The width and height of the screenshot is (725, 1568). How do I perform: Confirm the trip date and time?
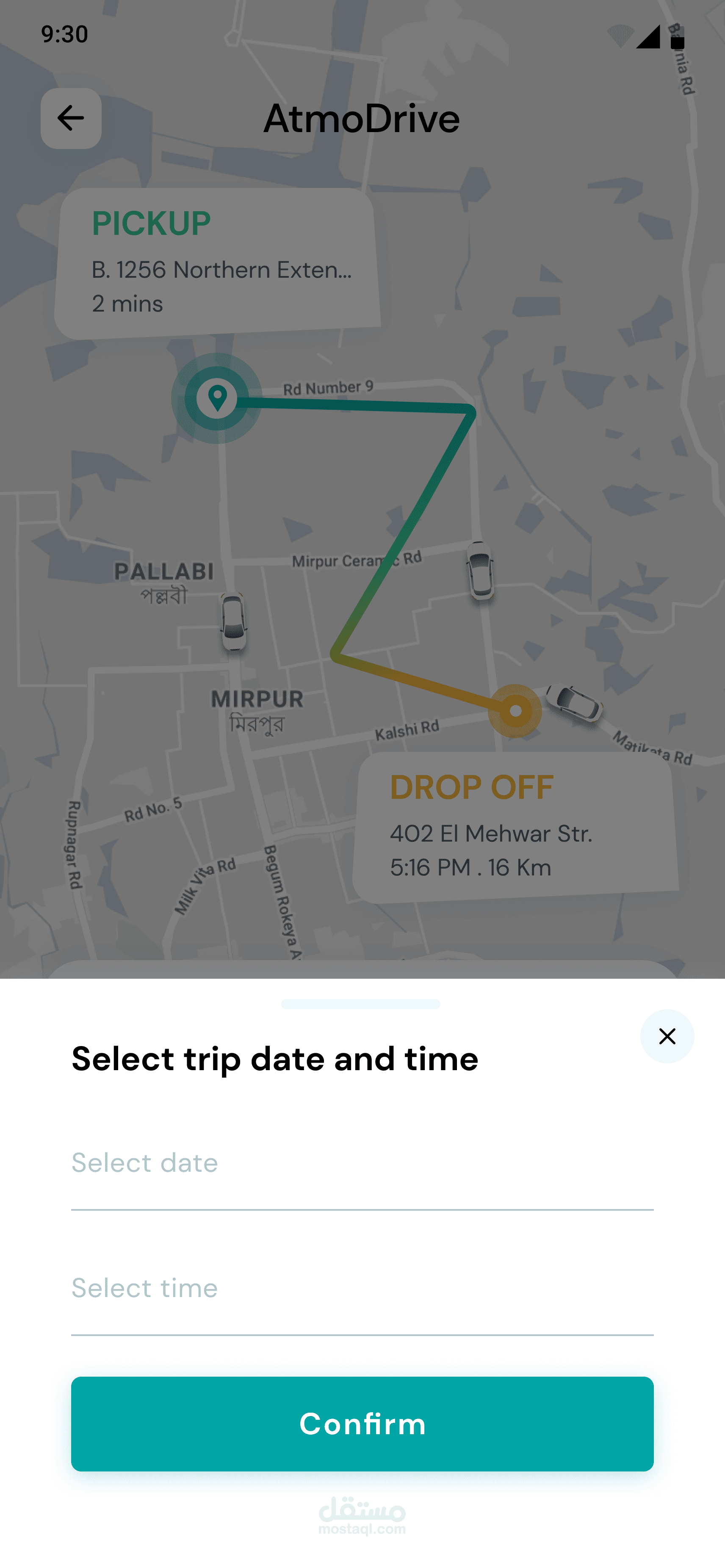[x=362, y=1424]
